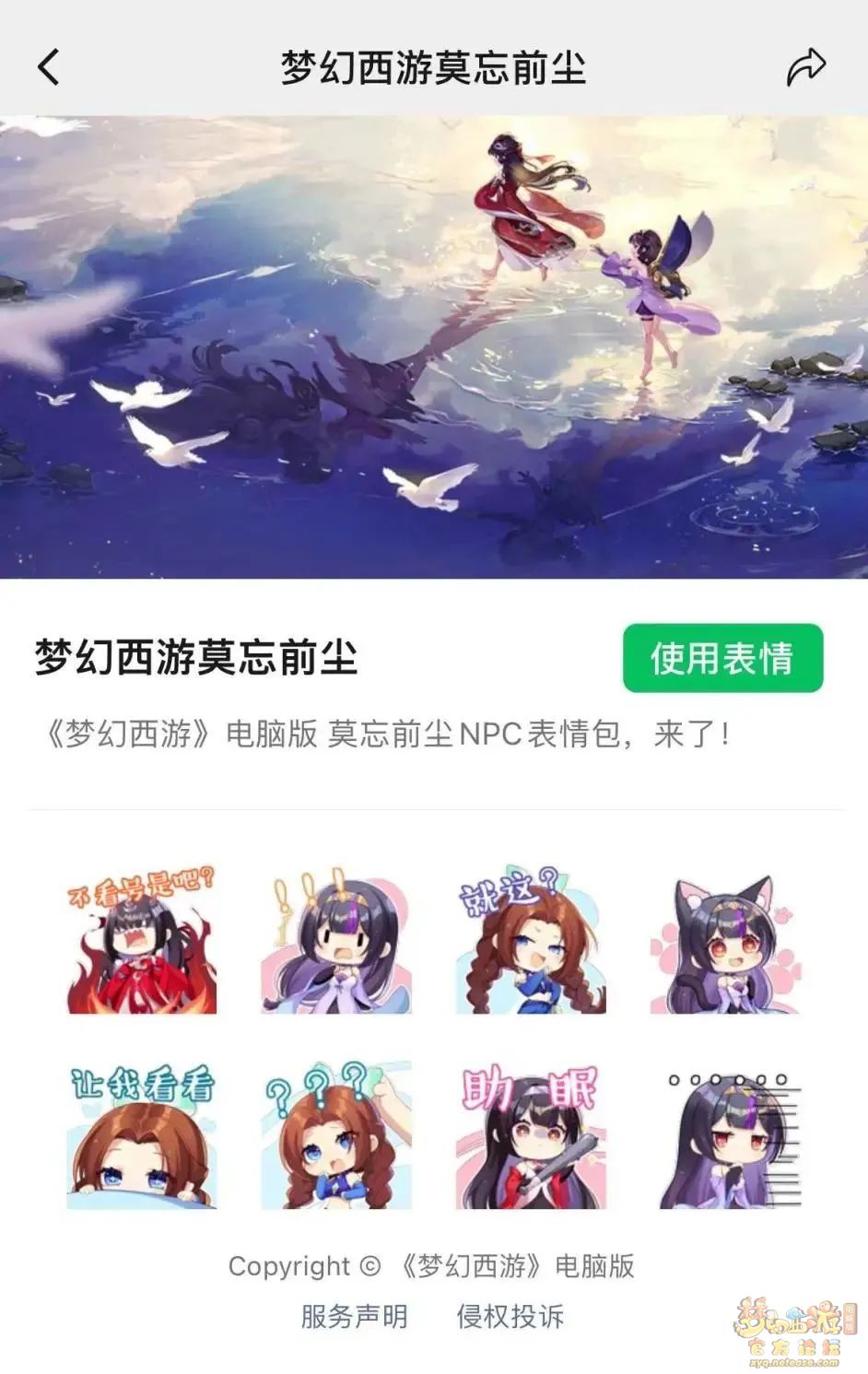
Task: Preview the sticker with exclamation marks
Action: [335, 940]
